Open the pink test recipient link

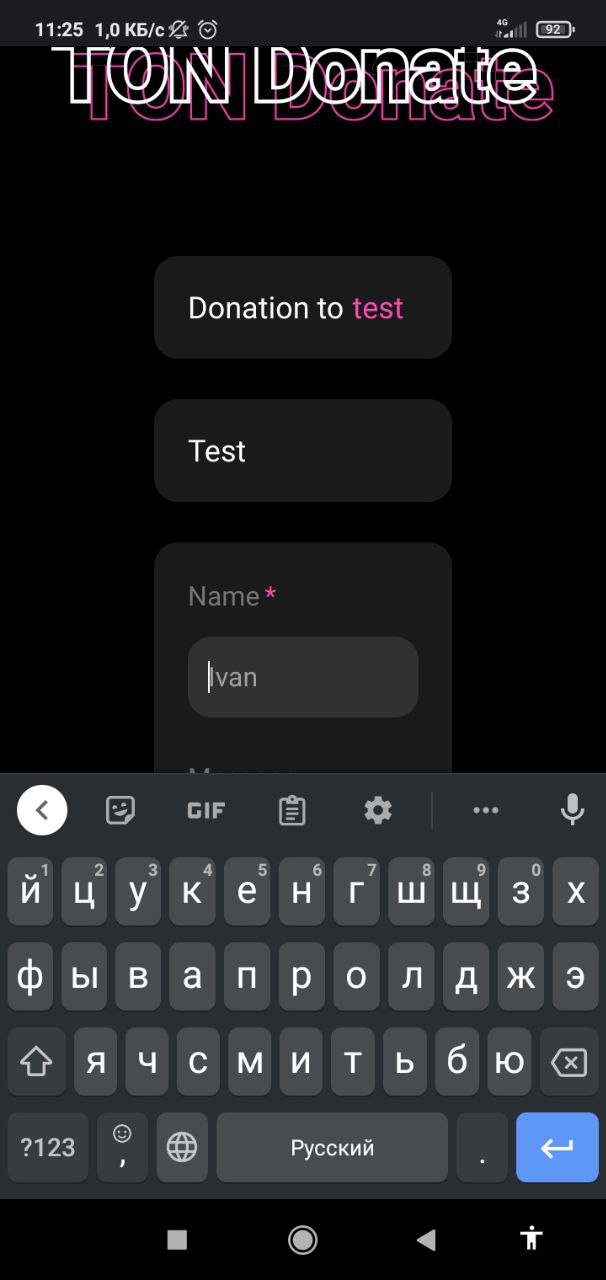[378, 308]
